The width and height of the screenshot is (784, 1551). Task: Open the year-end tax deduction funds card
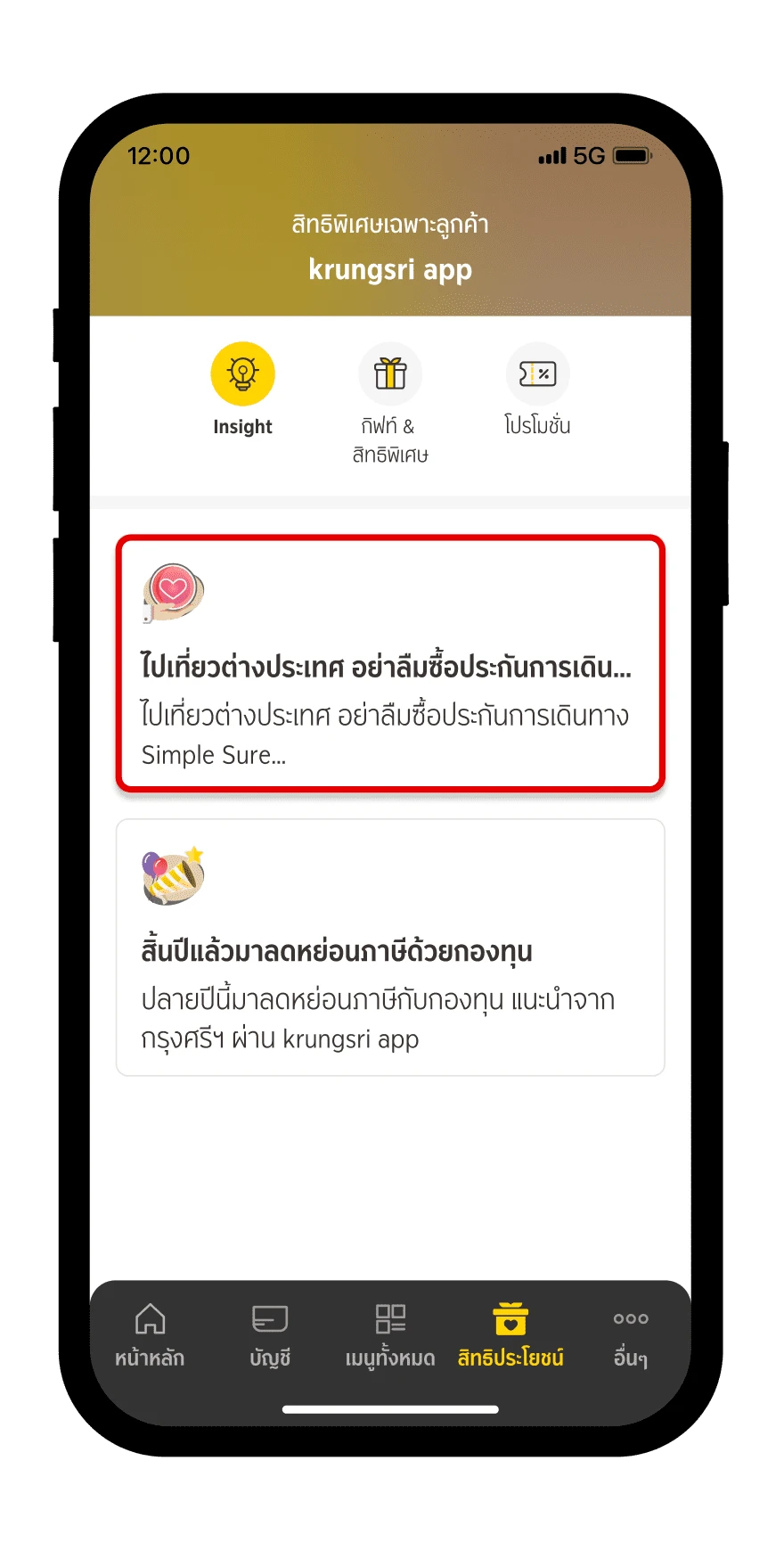pos(390,948)
